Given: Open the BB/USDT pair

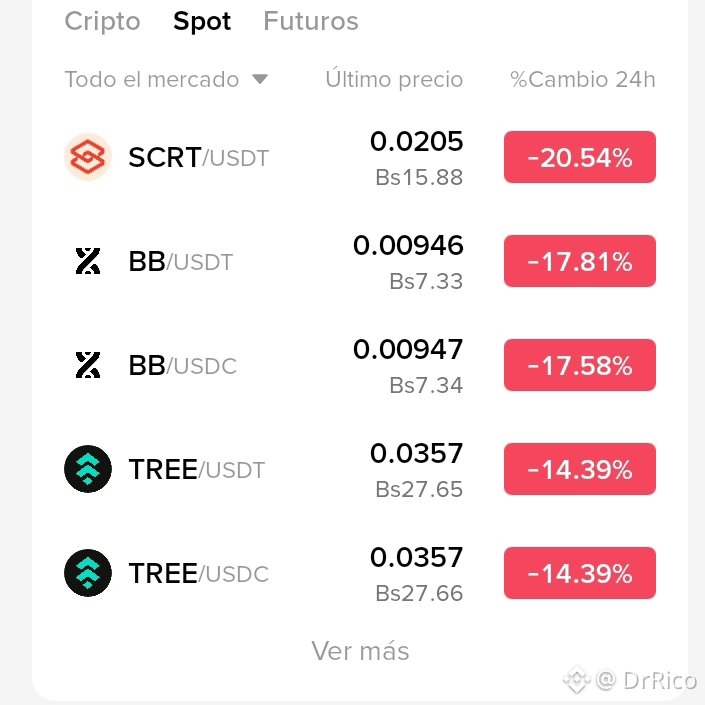Looking at the screenshot, I should [360, 261].
